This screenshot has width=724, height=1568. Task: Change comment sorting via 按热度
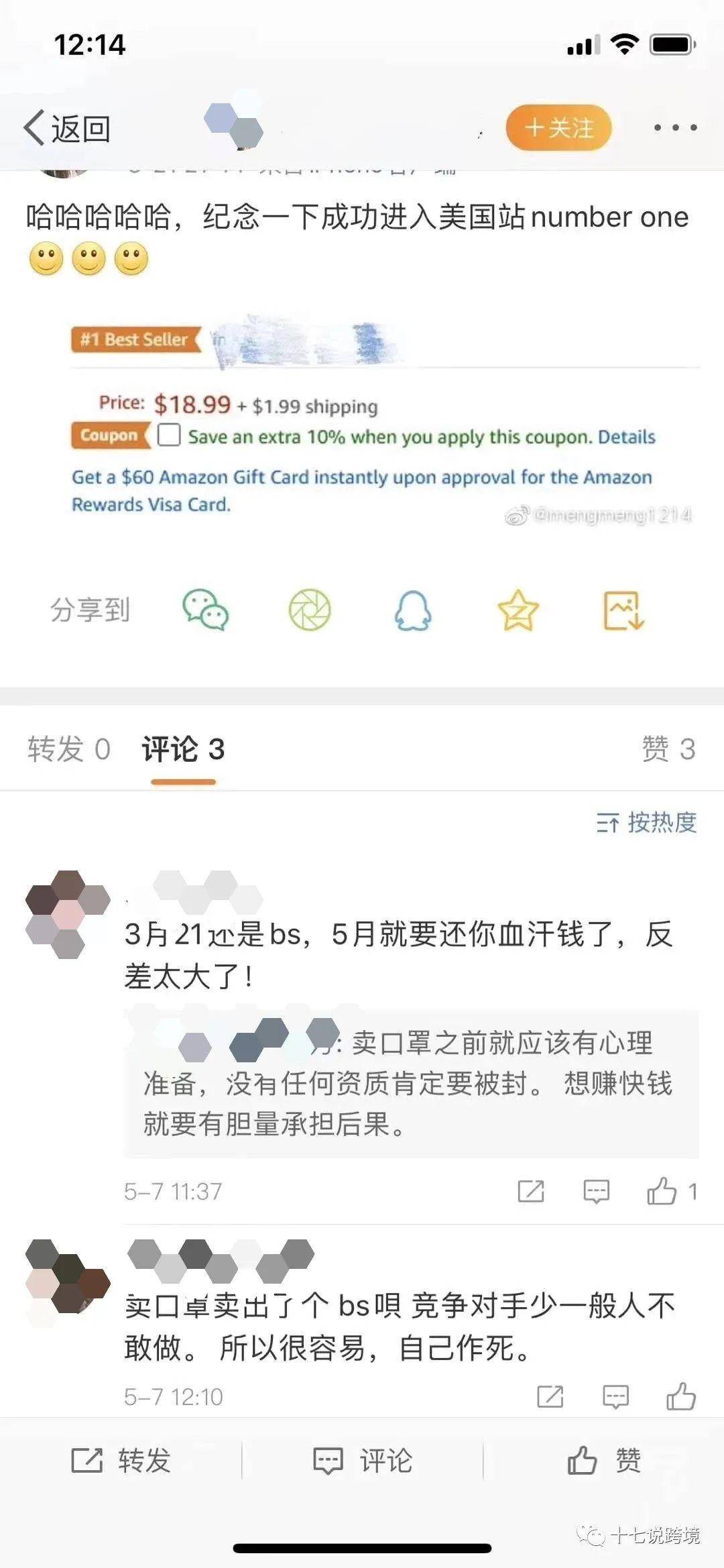click(x=647, y=822)
